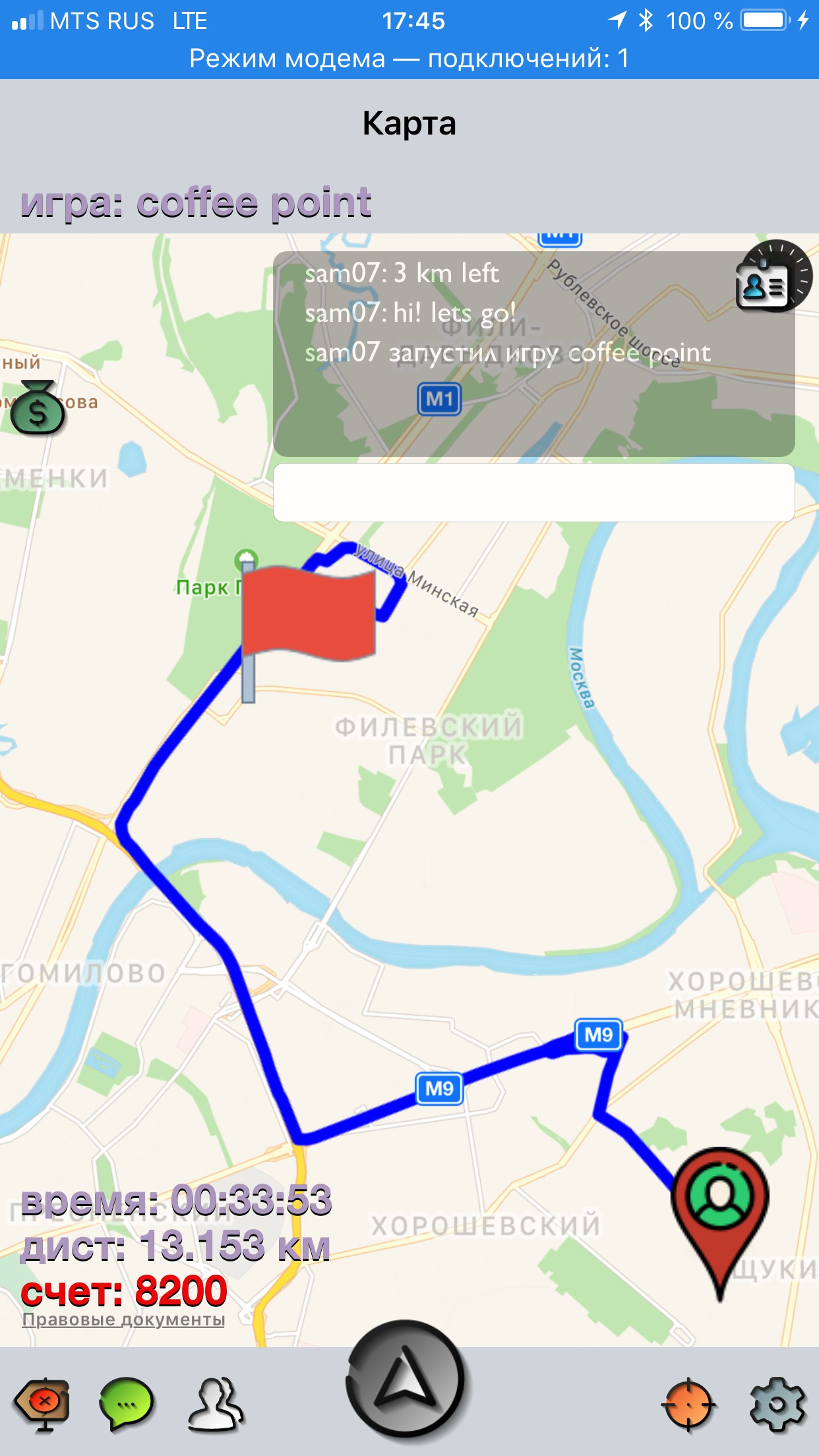The image size is (819, 1456).
Task: Tap the personal hotspot status bar
Action: 409,59
